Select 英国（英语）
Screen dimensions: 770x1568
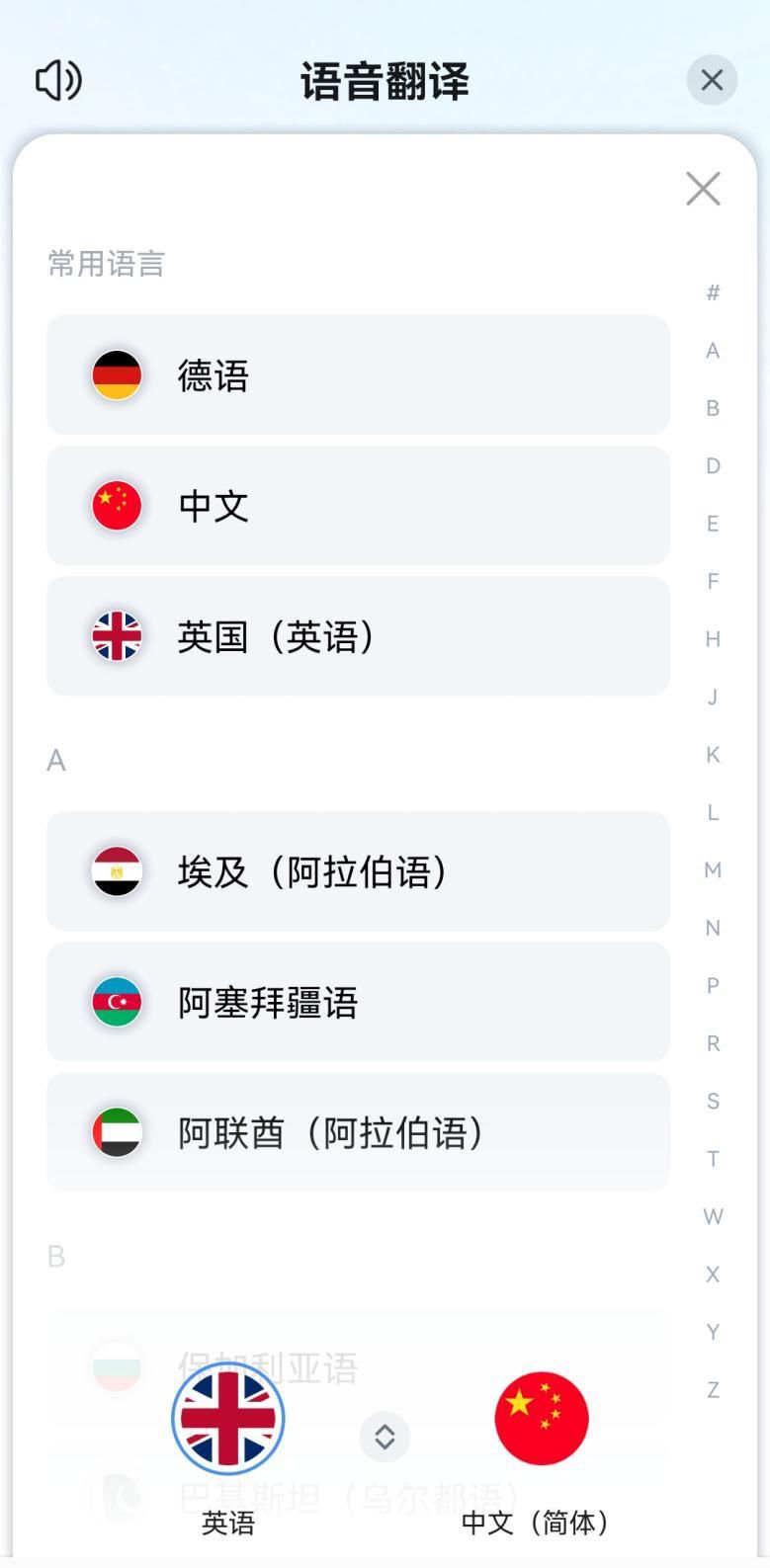point(358,635)
